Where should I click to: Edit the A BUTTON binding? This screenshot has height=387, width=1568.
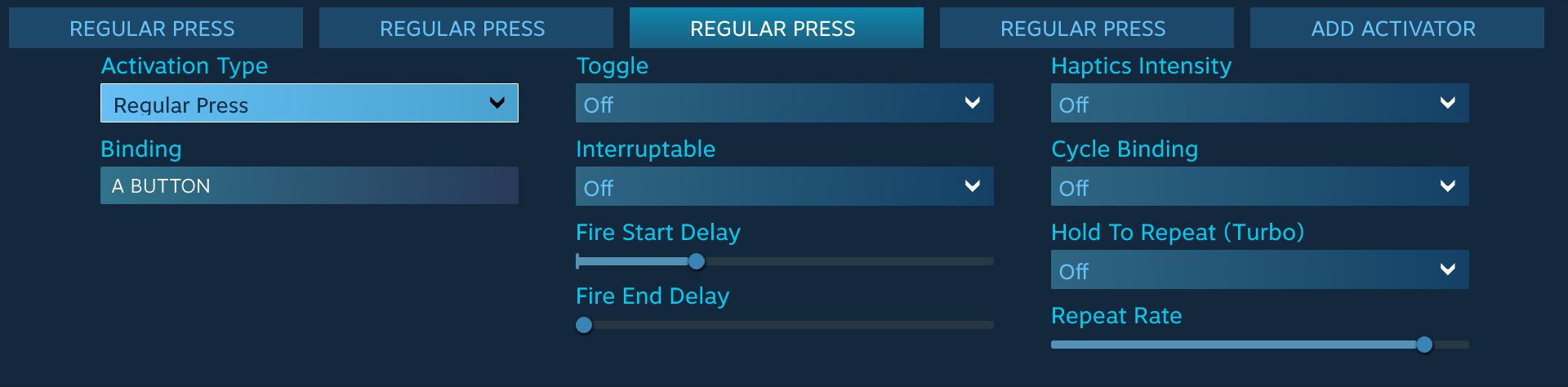[x=309, y=186]
